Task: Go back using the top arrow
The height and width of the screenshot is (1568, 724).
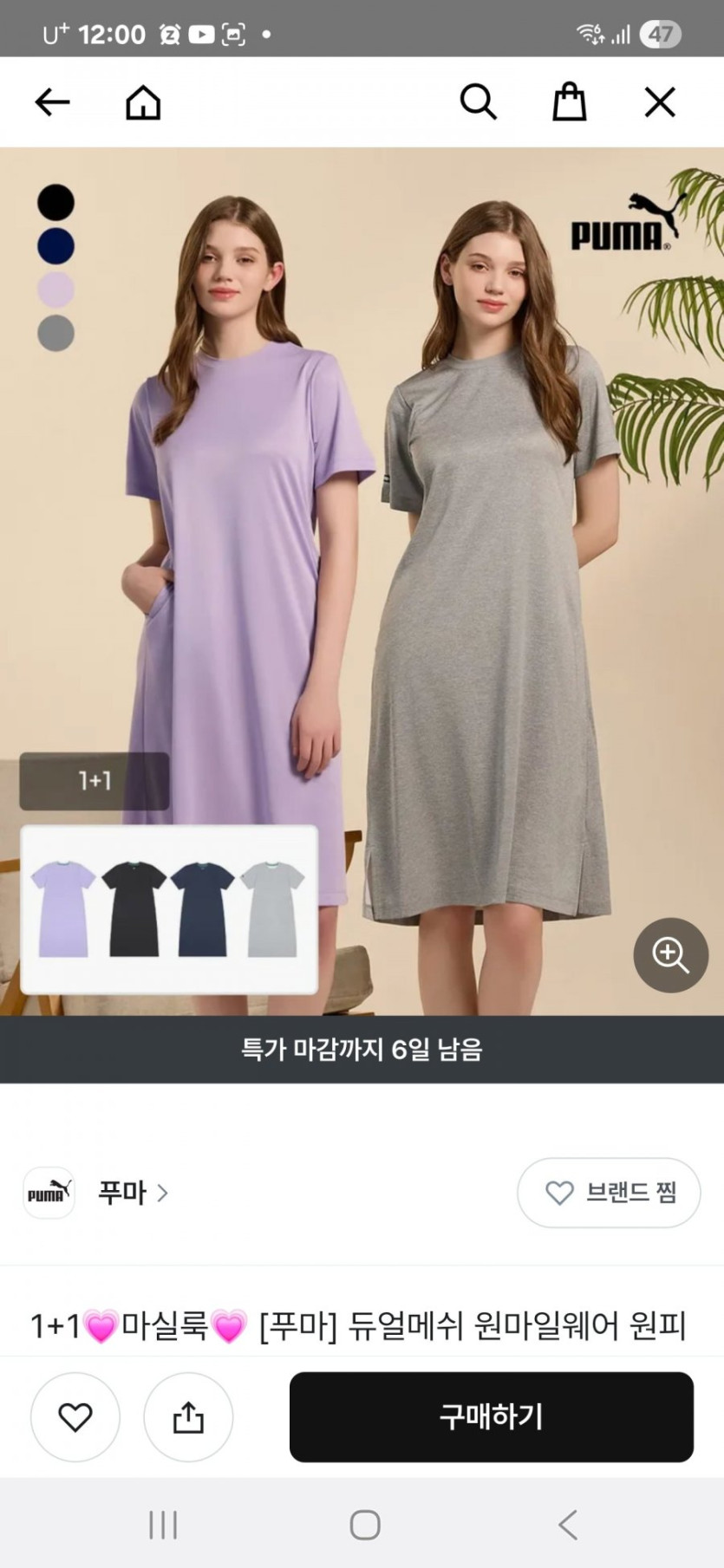Action: coord(52,102)
